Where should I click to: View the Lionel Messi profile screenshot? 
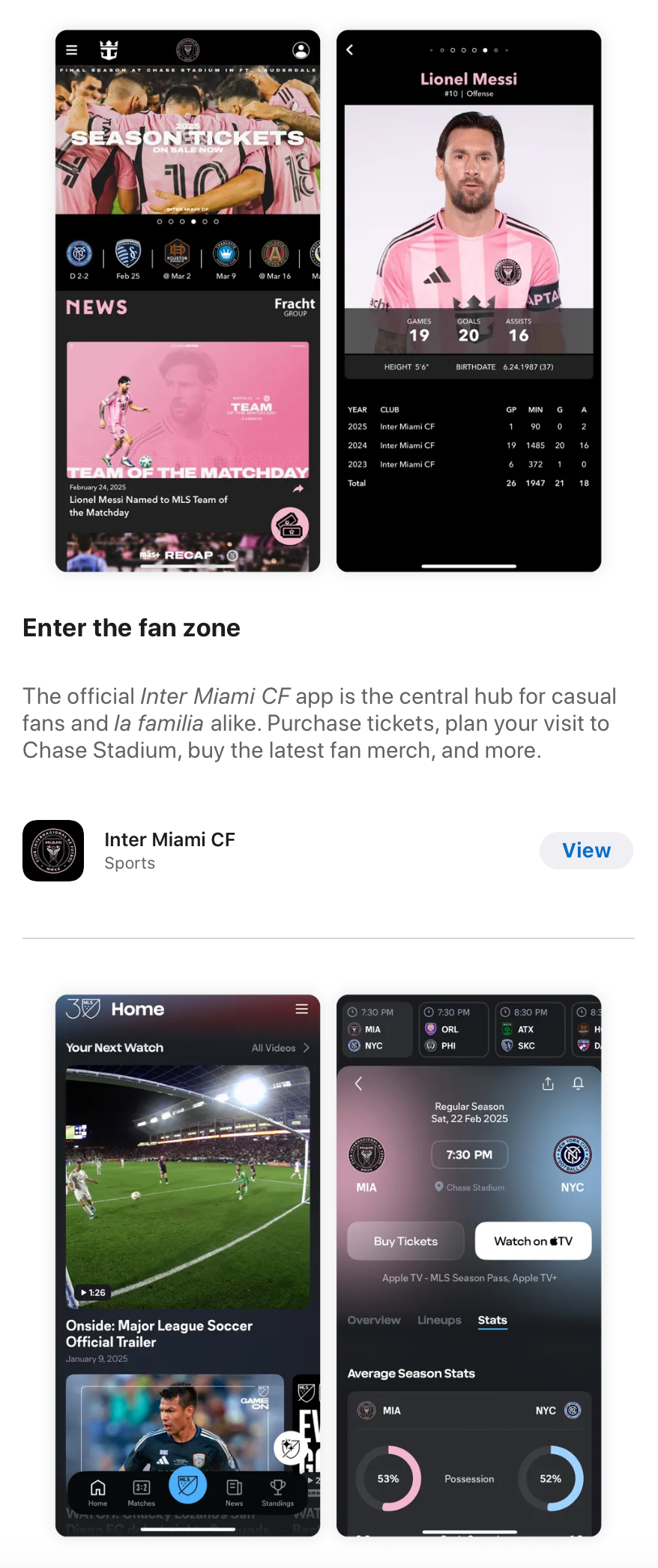point(469,301)
